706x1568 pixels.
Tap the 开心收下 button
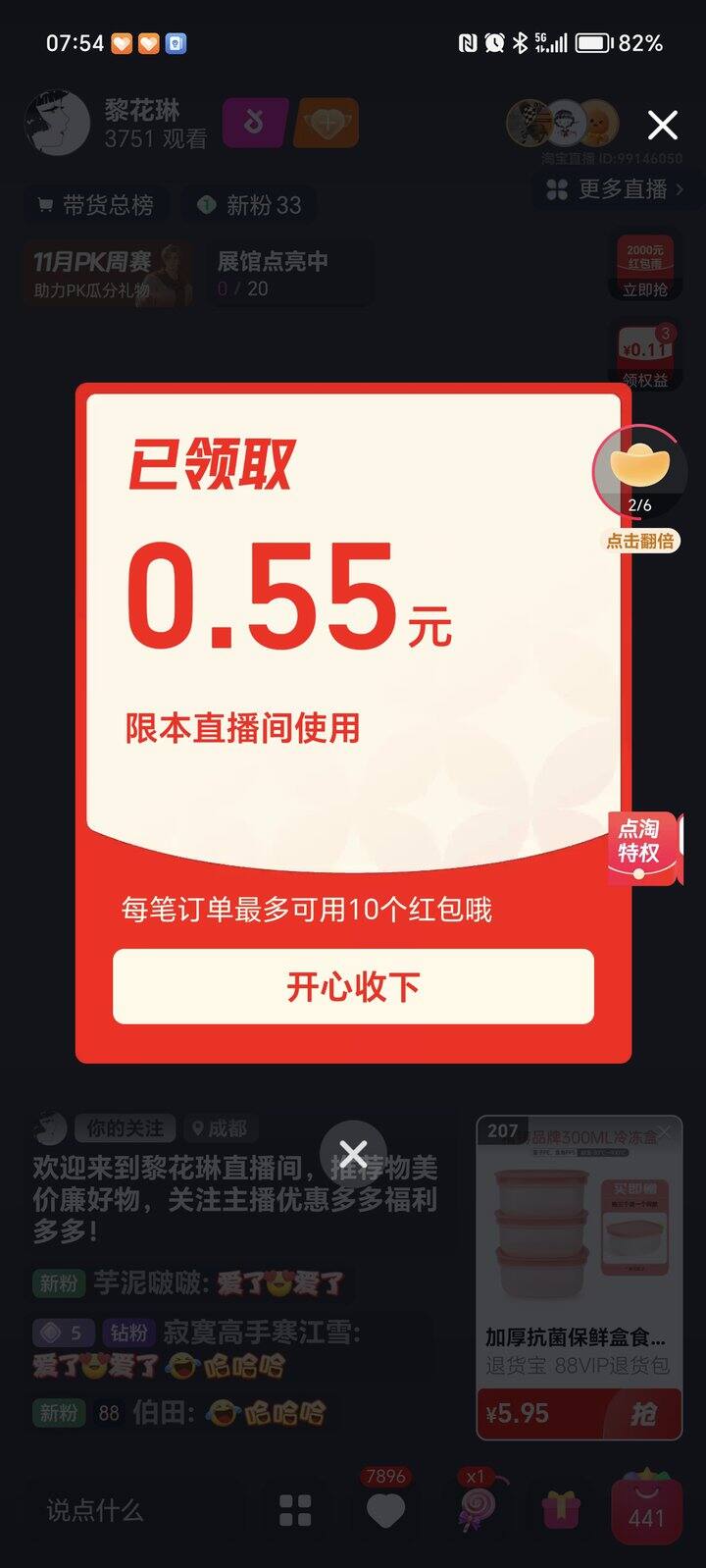[x=353, y=986]
